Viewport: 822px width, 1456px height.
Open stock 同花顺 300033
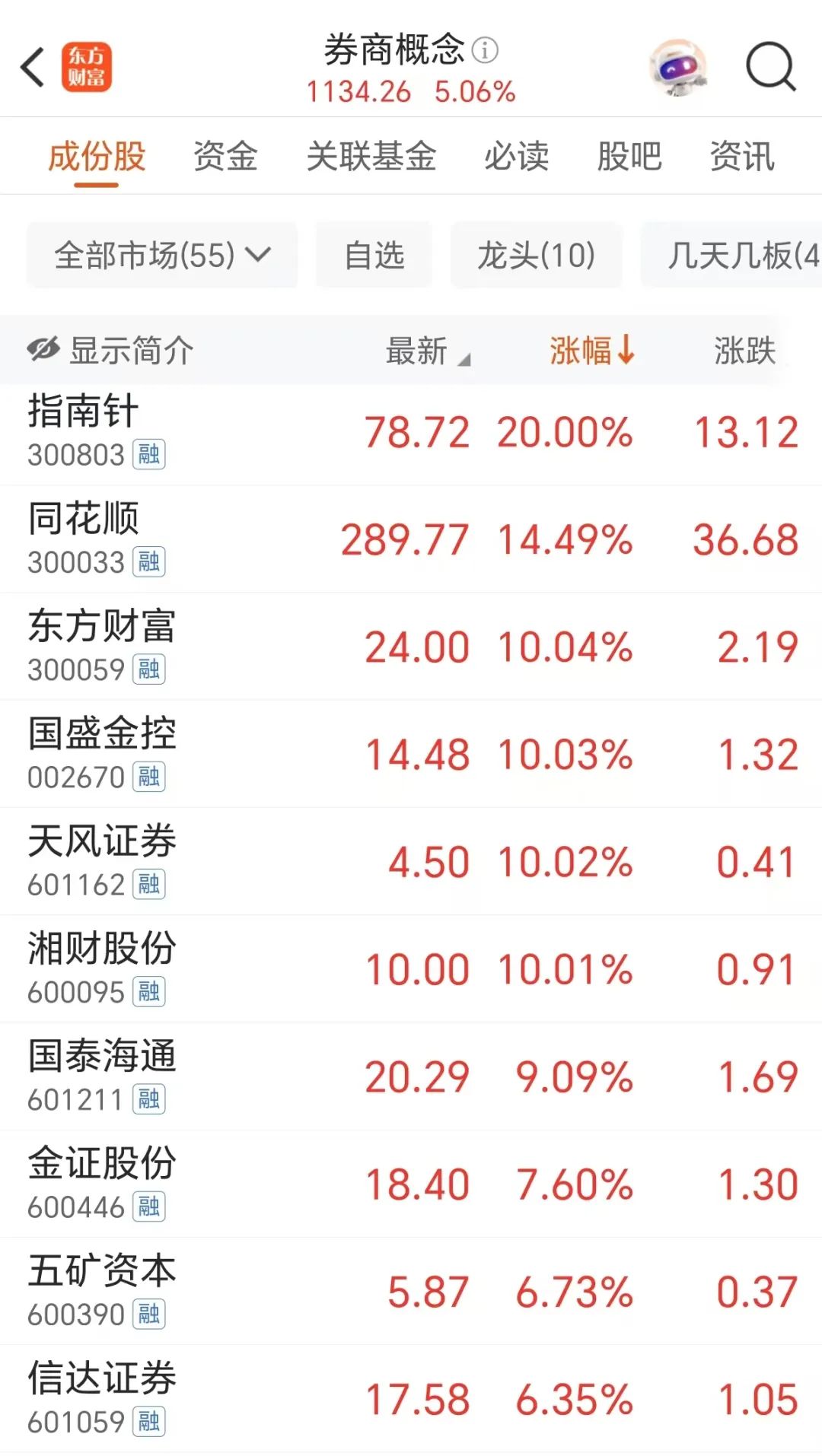pos(411,539)
